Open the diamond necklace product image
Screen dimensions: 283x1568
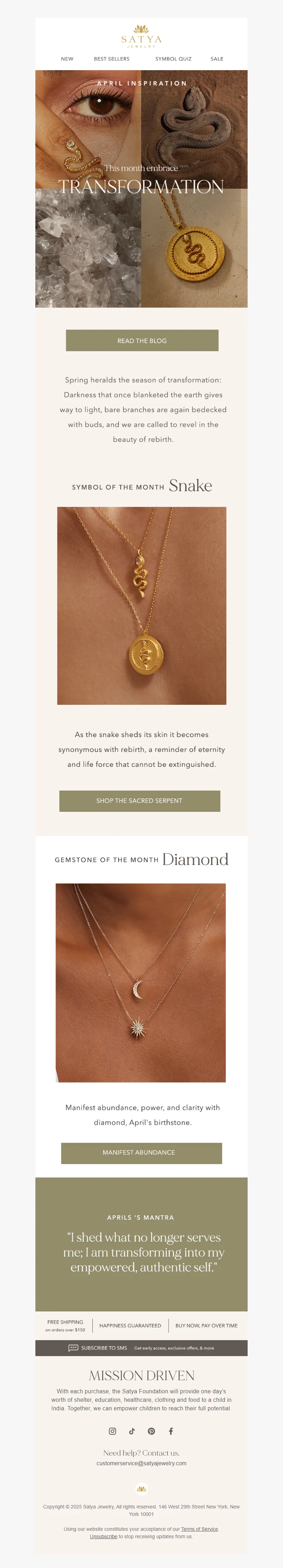pos(141,982)
